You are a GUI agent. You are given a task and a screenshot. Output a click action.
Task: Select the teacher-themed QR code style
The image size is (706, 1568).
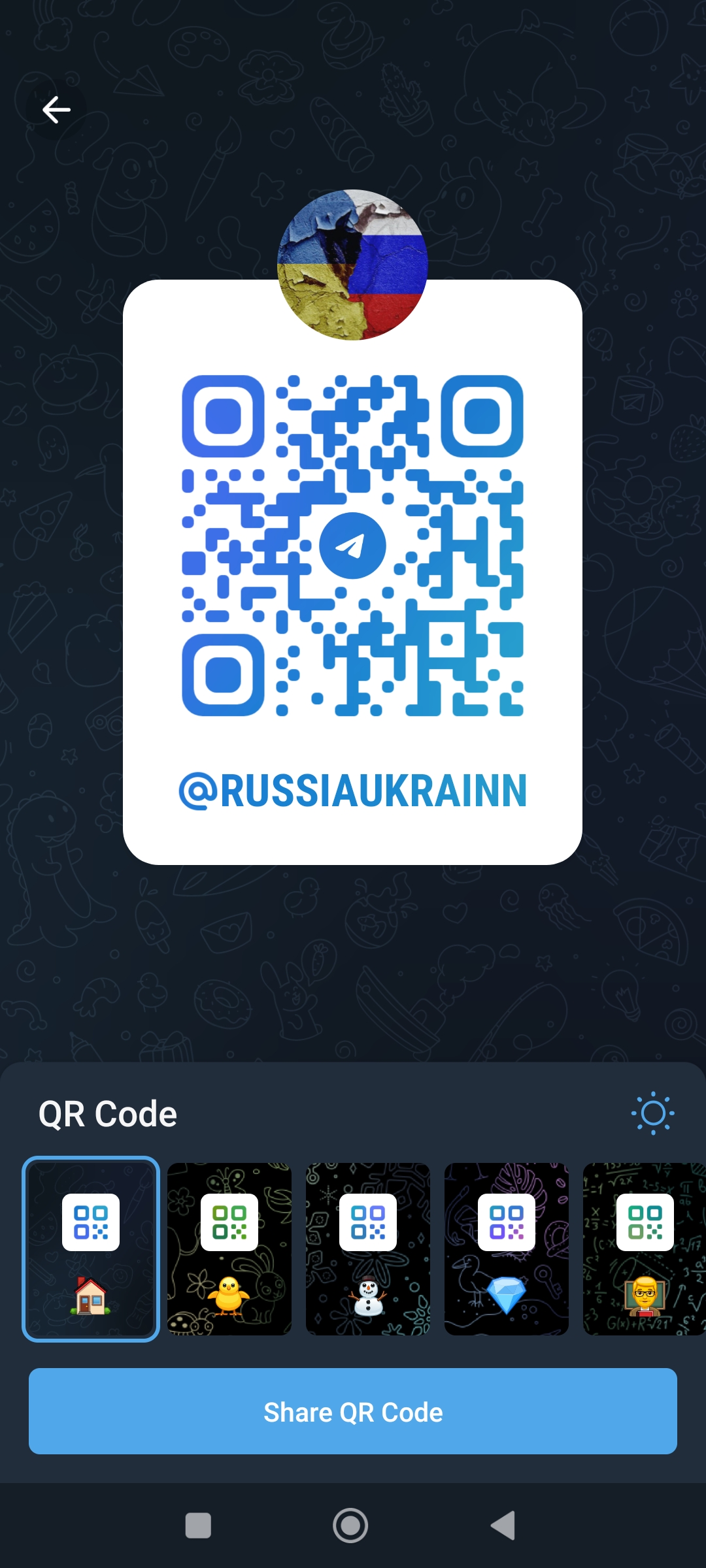click(x=645, y=1248)
